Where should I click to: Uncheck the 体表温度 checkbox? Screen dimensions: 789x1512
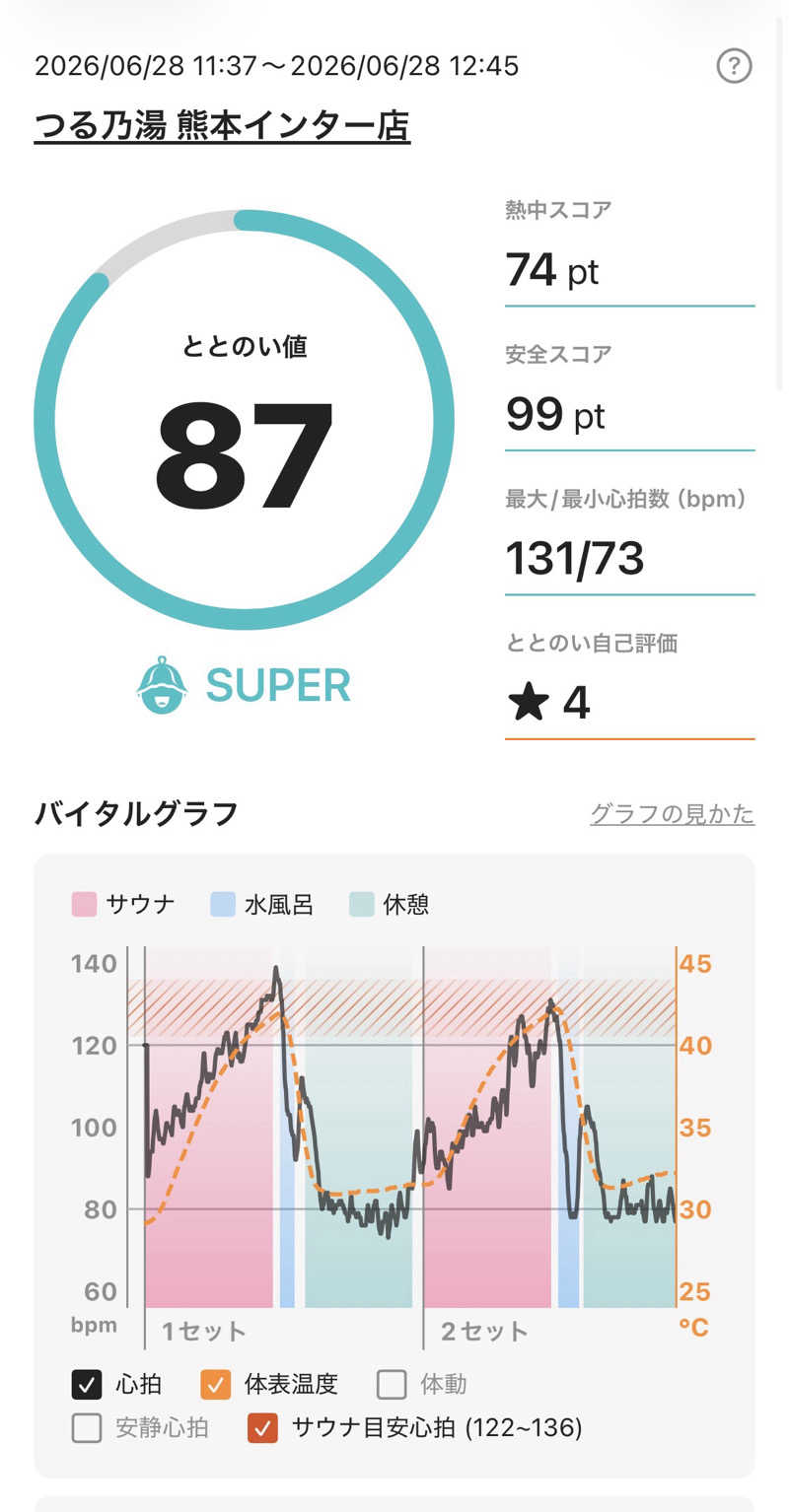215,1385
